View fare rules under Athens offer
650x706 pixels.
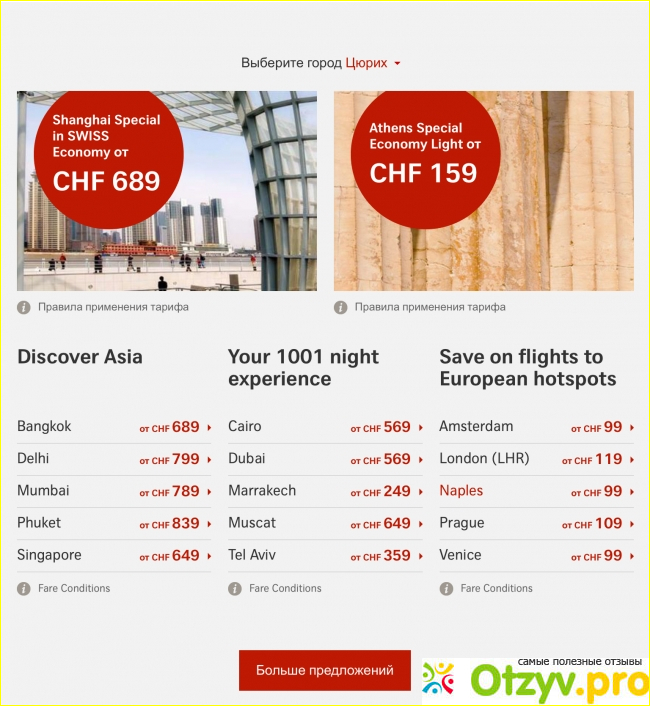tap(429, 307)
